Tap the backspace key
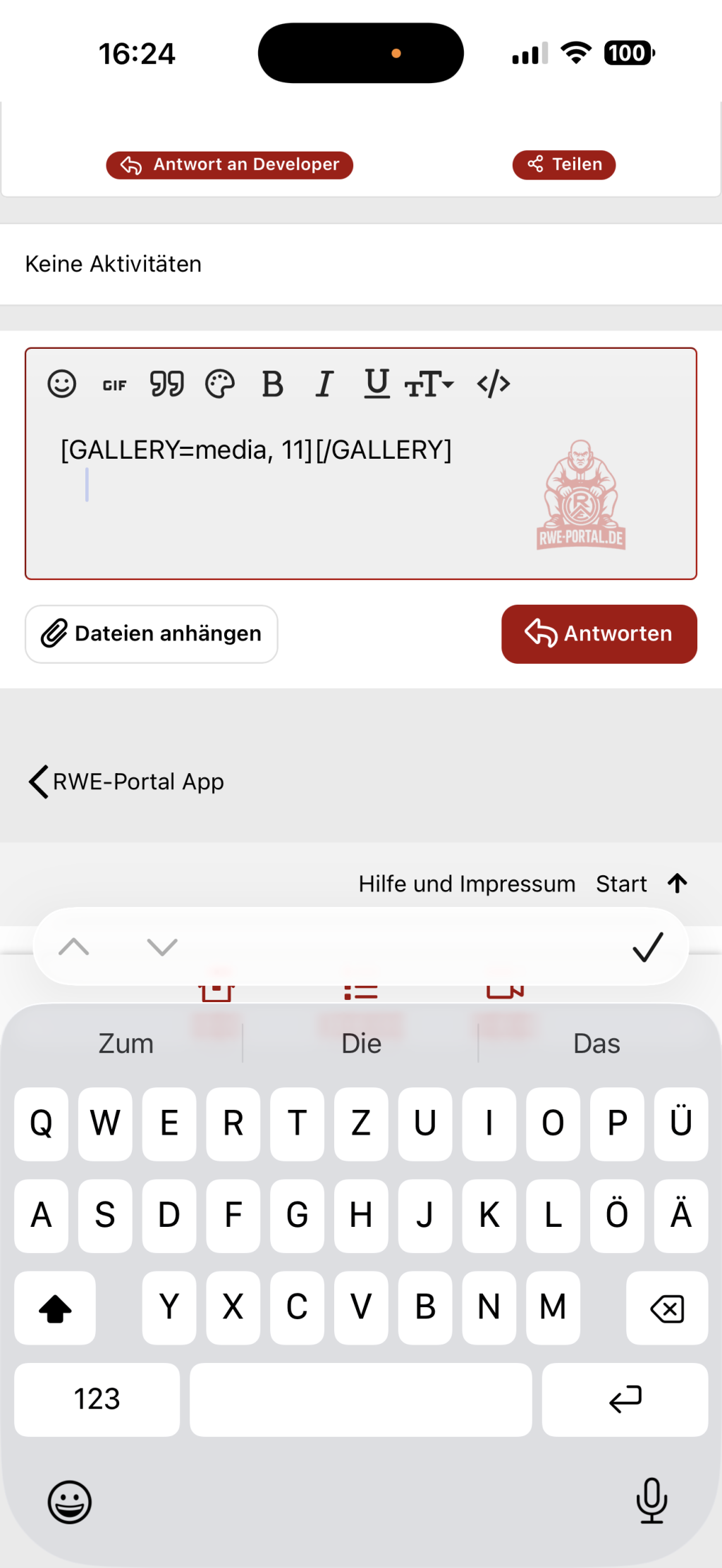Viewport: 722px width, 1568px height. click(667, 1308)
